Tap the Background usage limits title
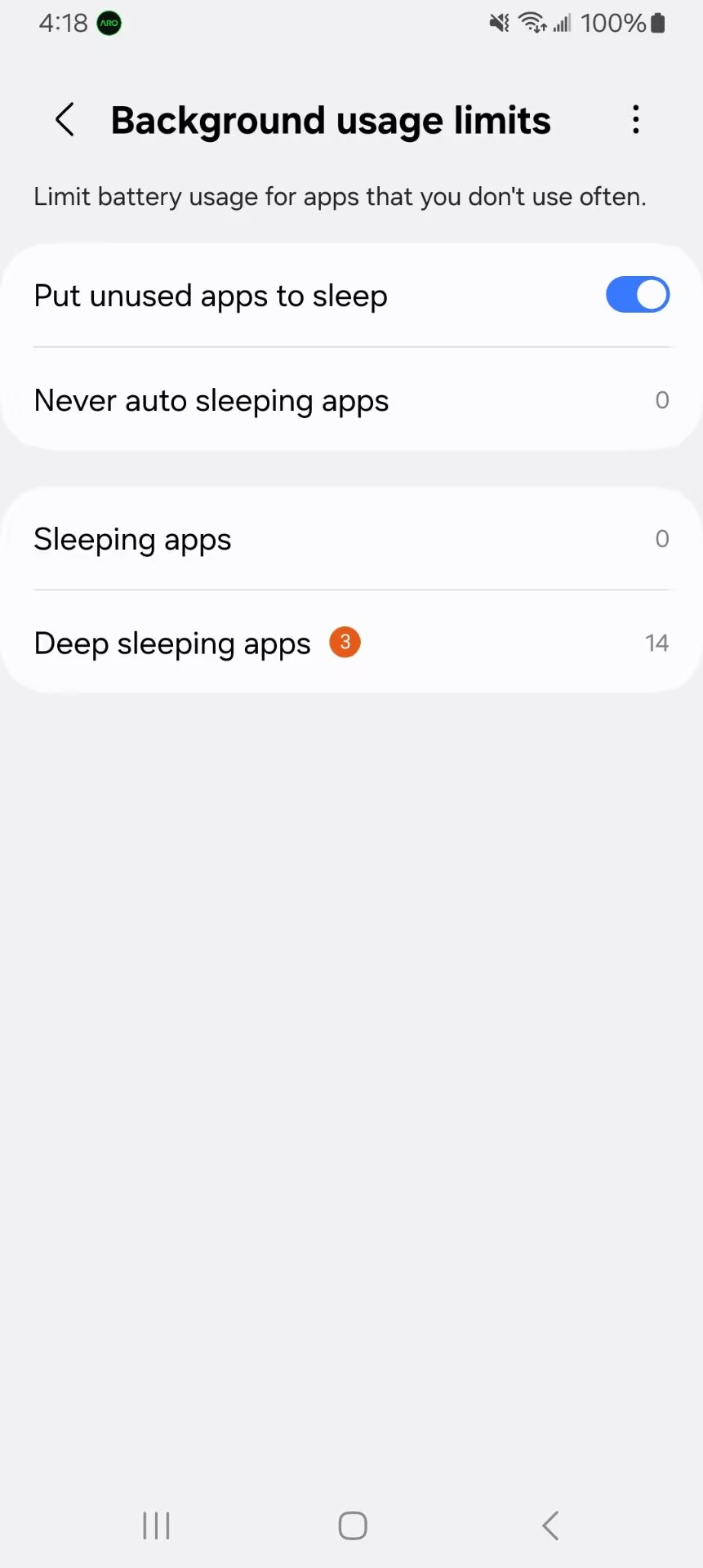 click(330, 119)
